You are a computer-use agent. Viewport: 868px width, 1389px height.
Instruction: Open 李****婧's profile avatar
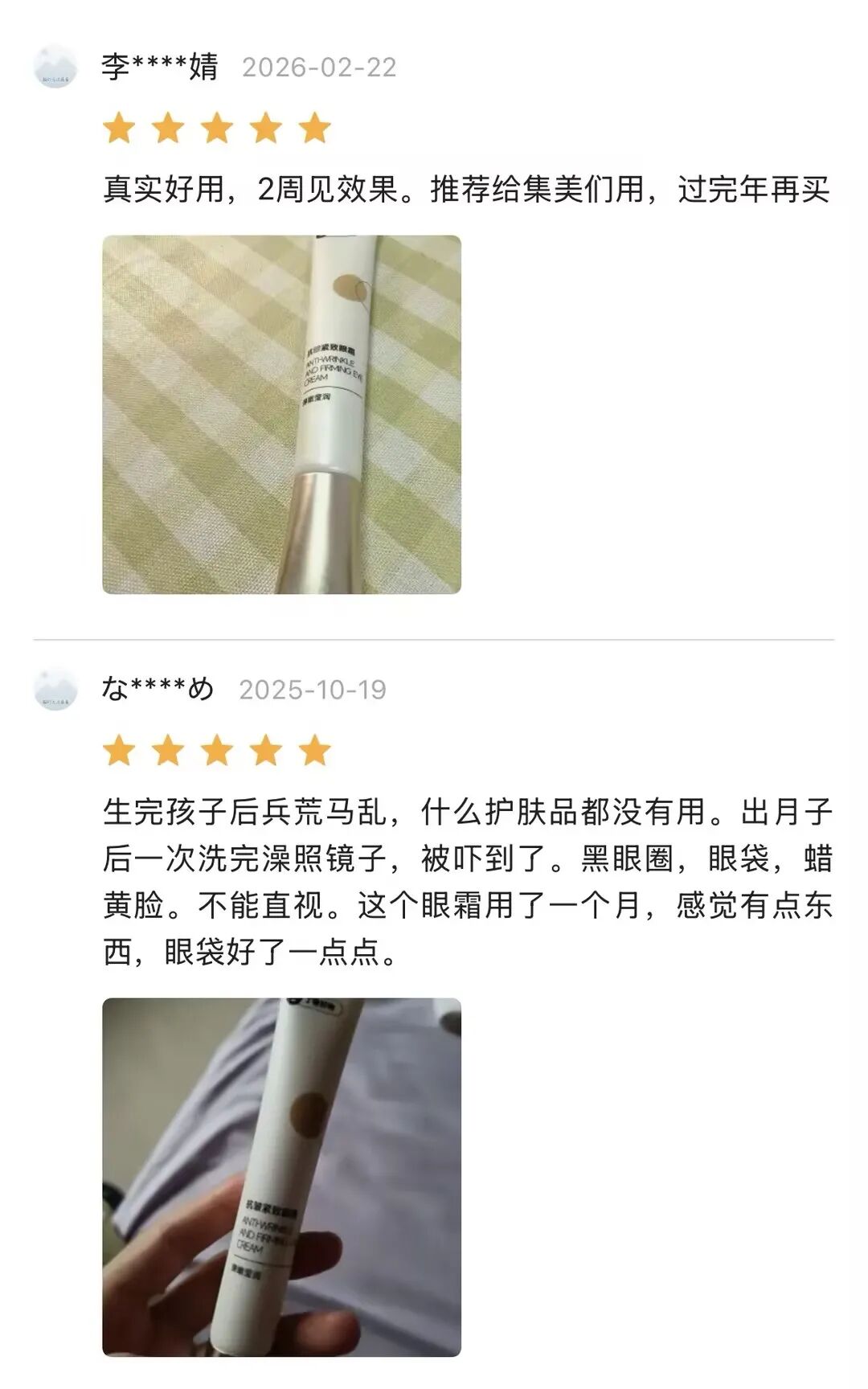point(55,66)
